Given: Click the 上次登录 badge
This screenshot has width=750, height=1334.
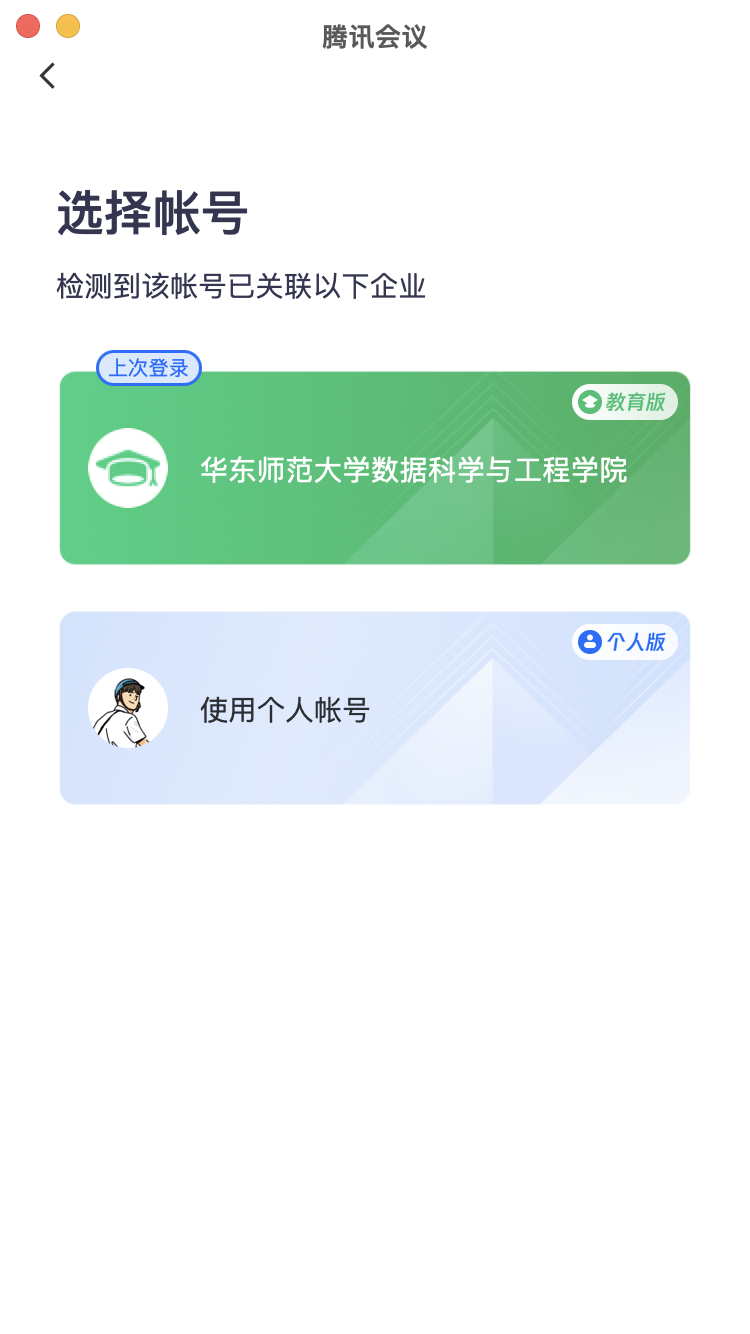Looking at the screenshot, I should click(x=149, y=368).
